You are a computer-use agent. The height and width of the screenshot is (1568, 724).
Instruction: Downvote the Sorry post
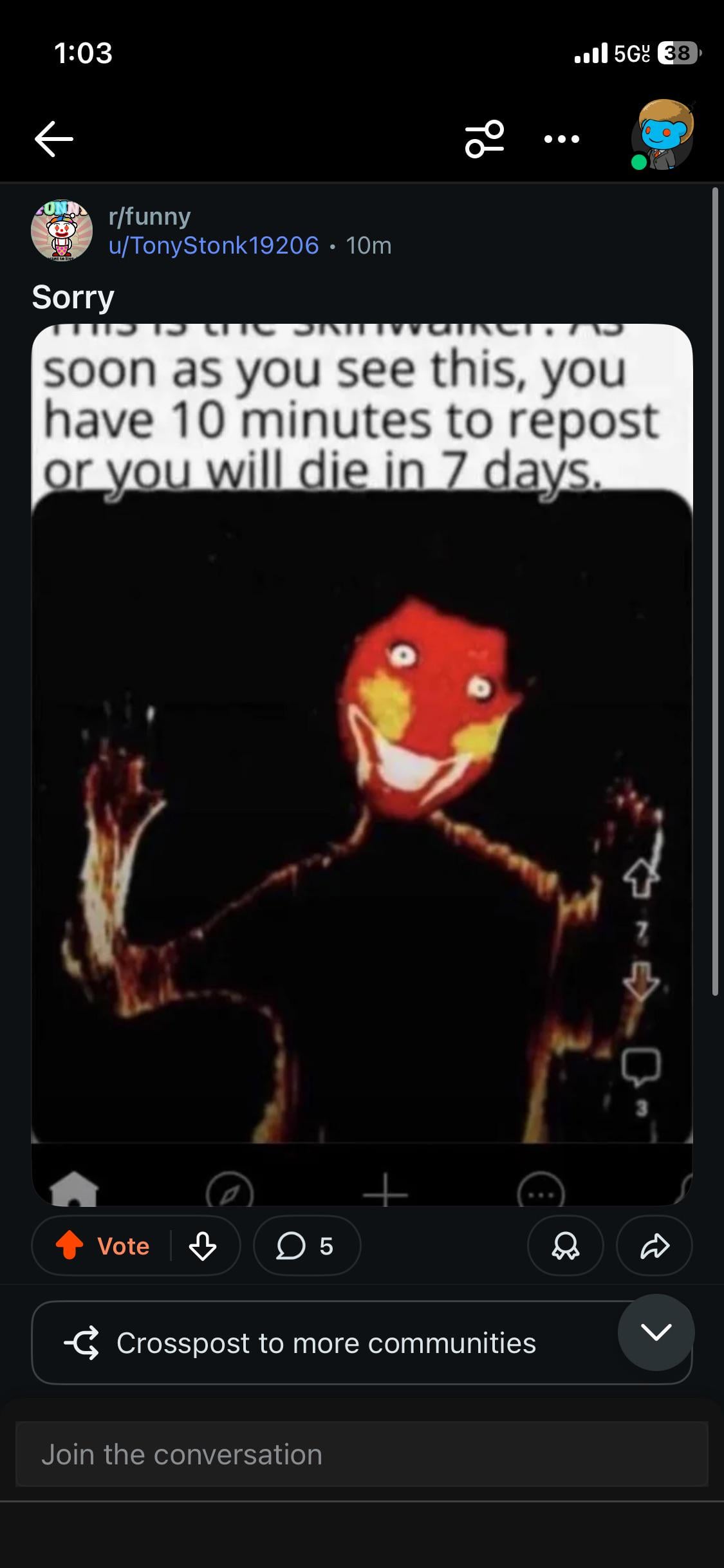[202, 1246]
